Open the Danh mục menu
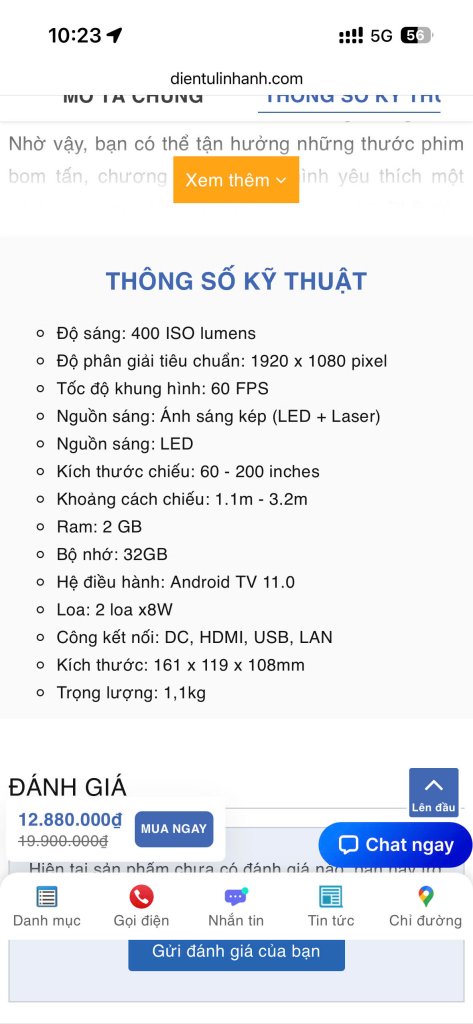This screenshot has width=473, height=1024. pyautogui.click(x=47, y=906)
